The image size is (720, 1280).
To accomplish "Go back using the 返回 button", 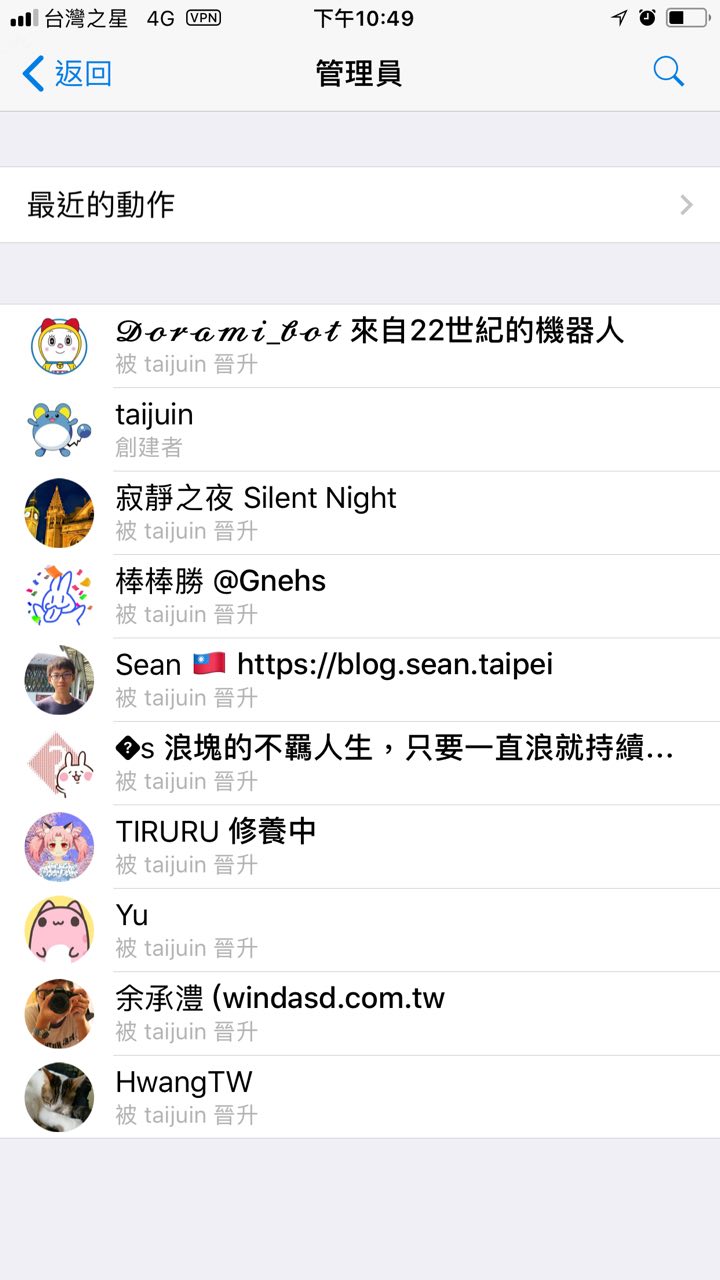I will 67,73.
